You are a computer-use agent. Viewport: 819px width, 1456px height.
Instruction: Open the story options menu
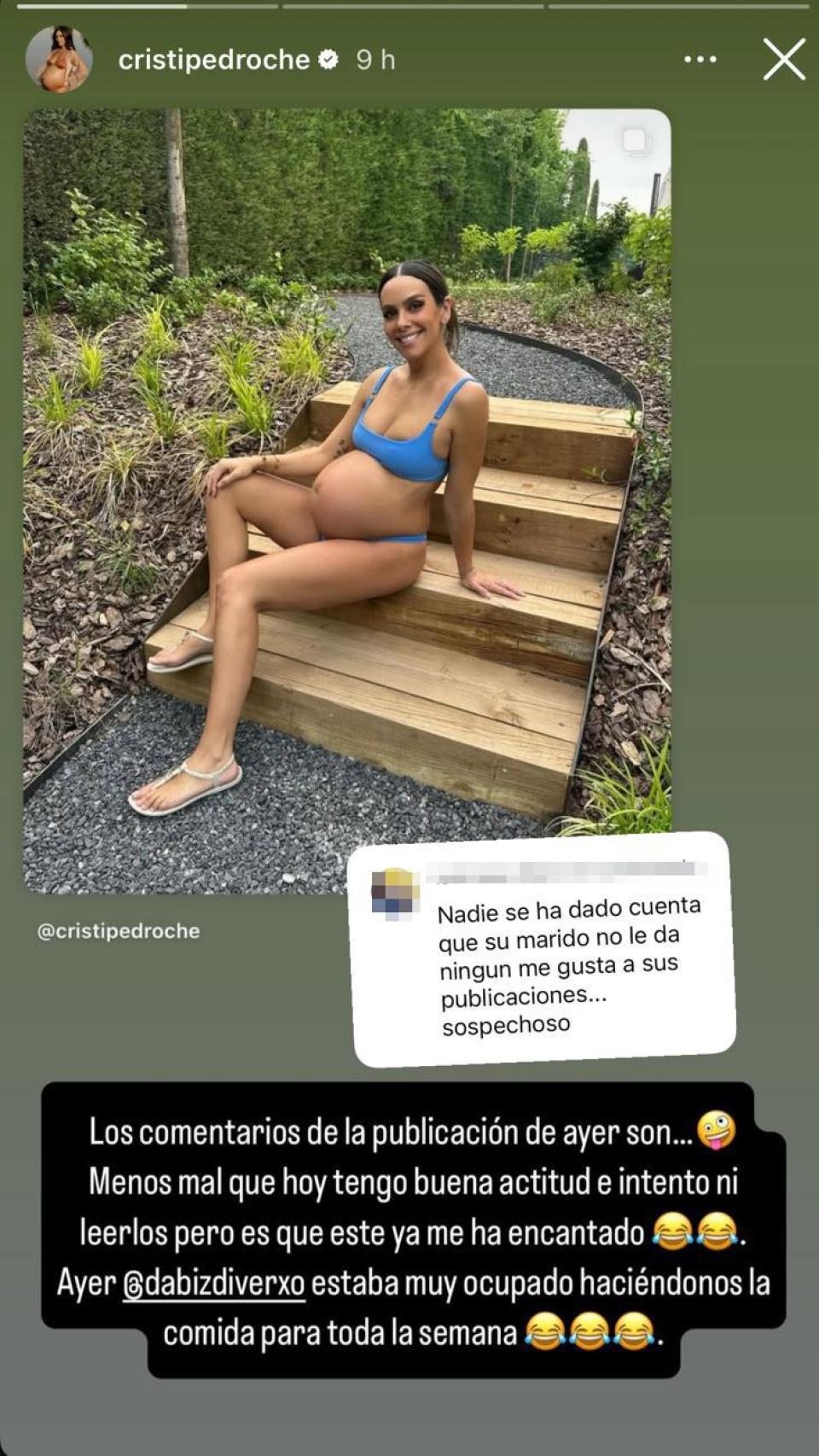pyautogui.click(x=700, y=60)
